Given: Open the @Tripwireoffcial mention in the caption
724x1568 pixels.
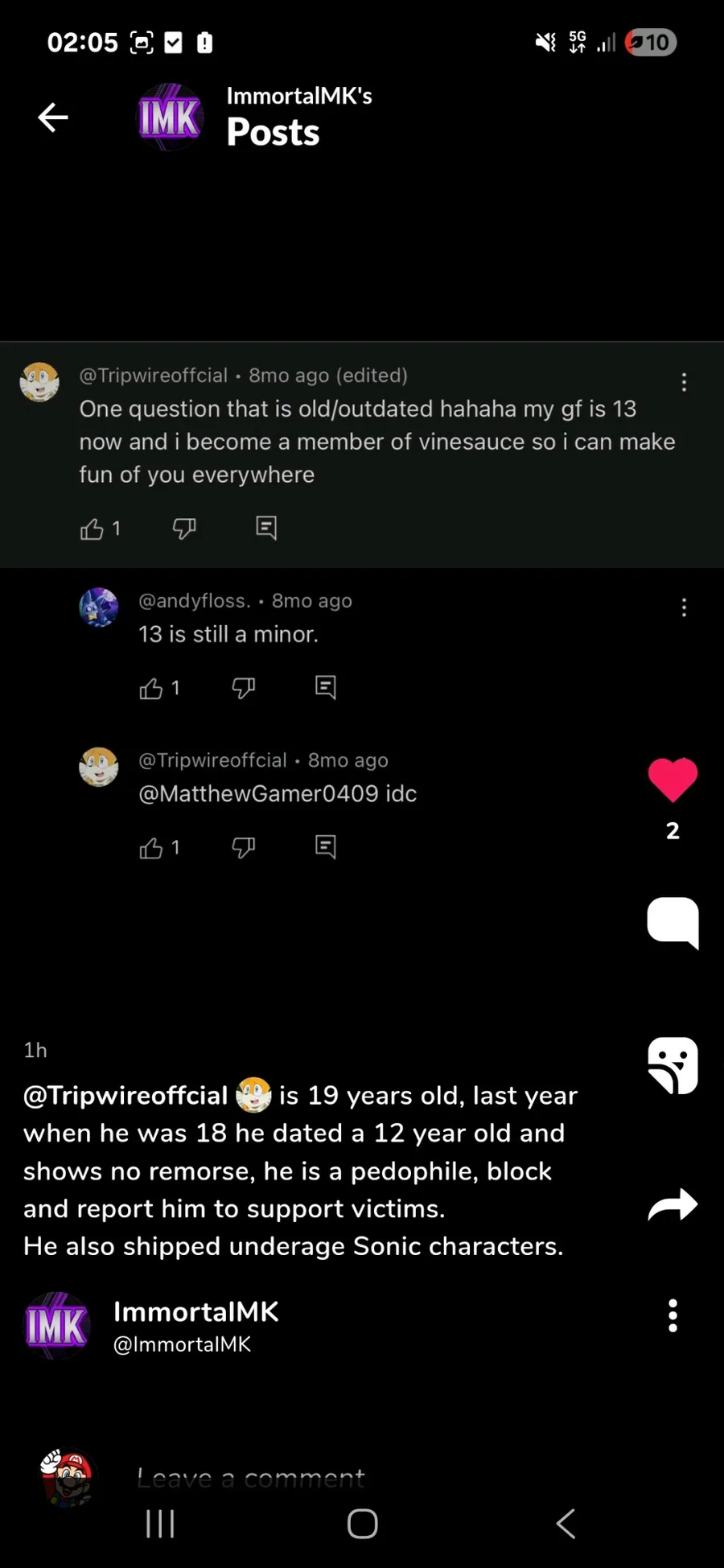Looking at the screenshot, I should click(x=125, y=1095).
